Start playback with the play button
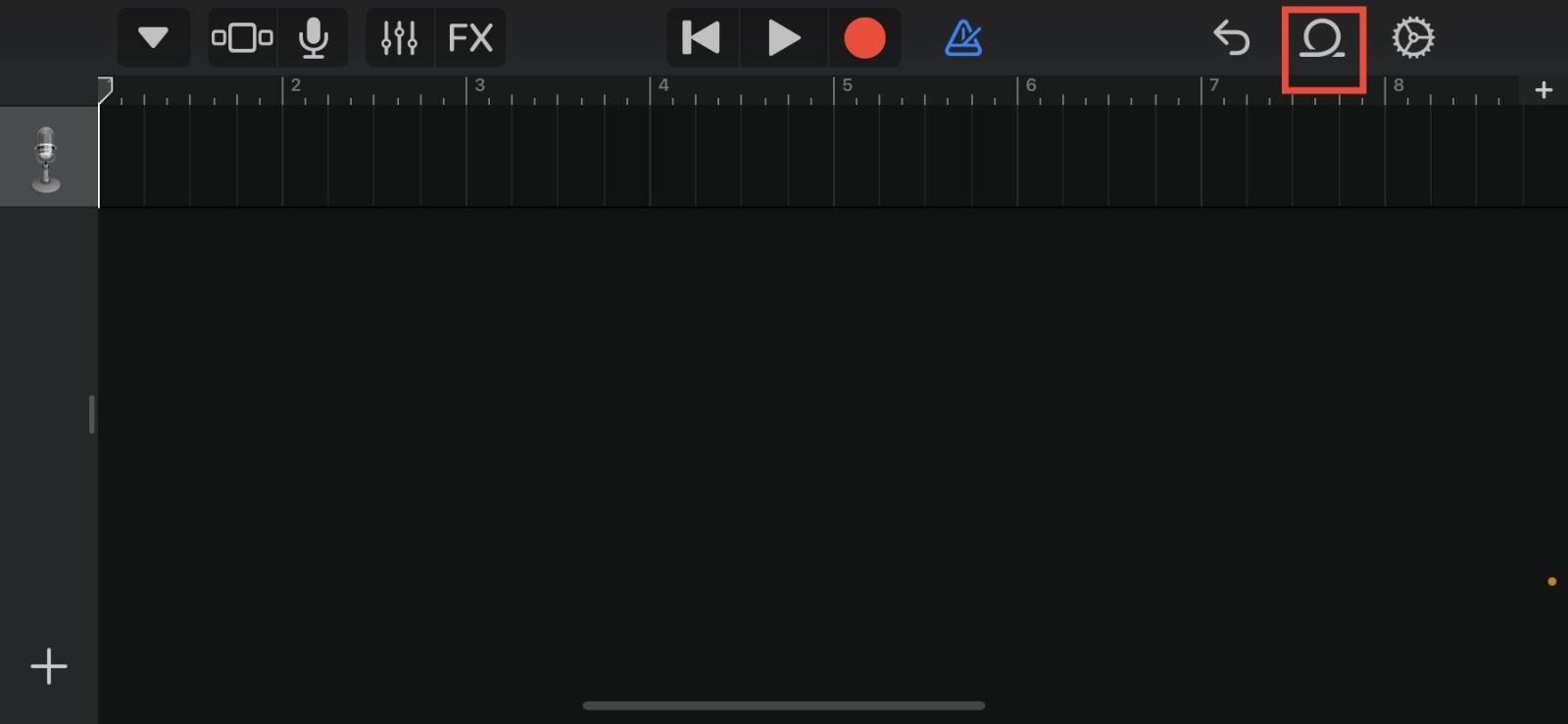 click(783, 38)
